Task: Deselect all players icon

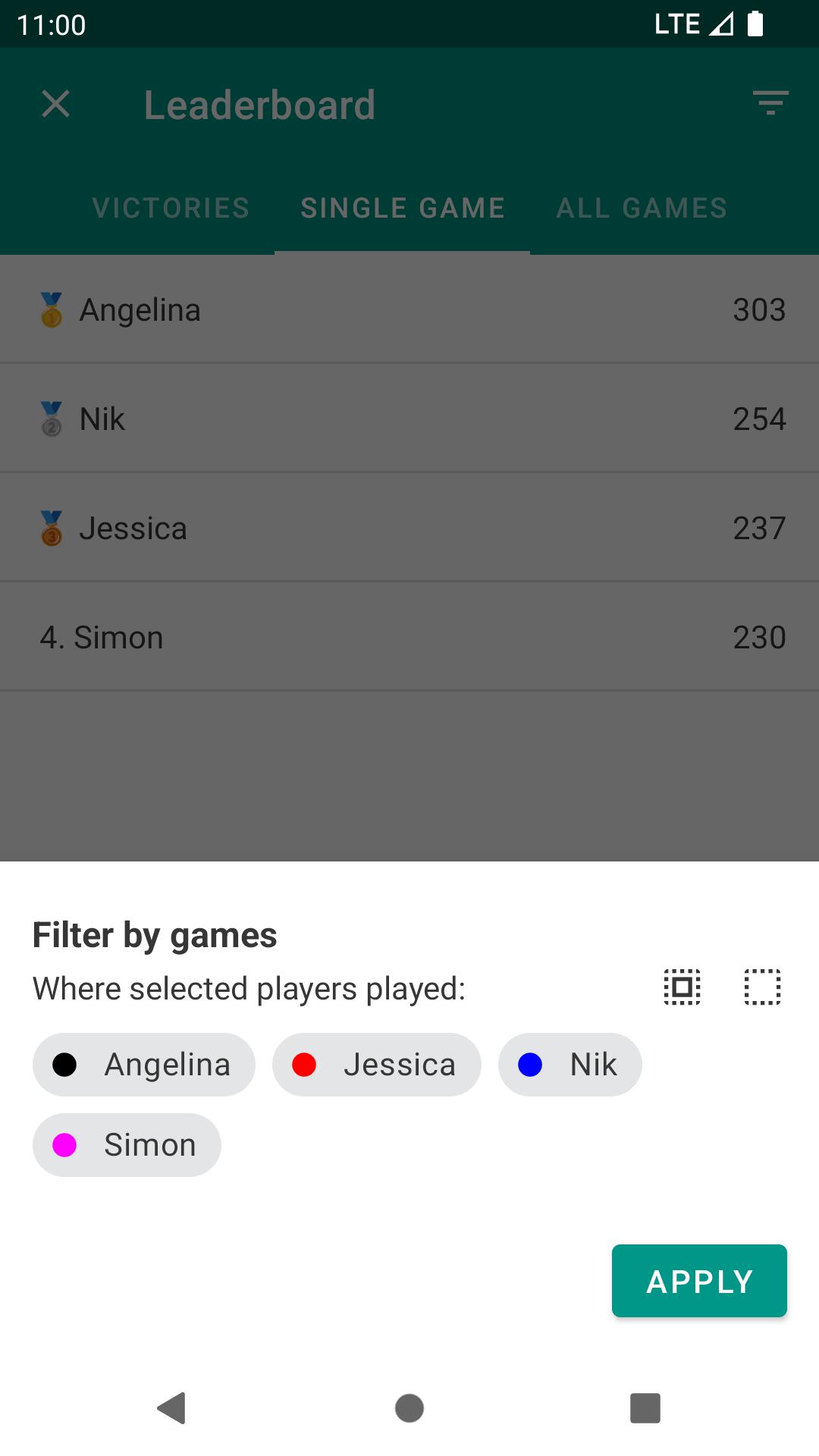Action: (762, 987)
